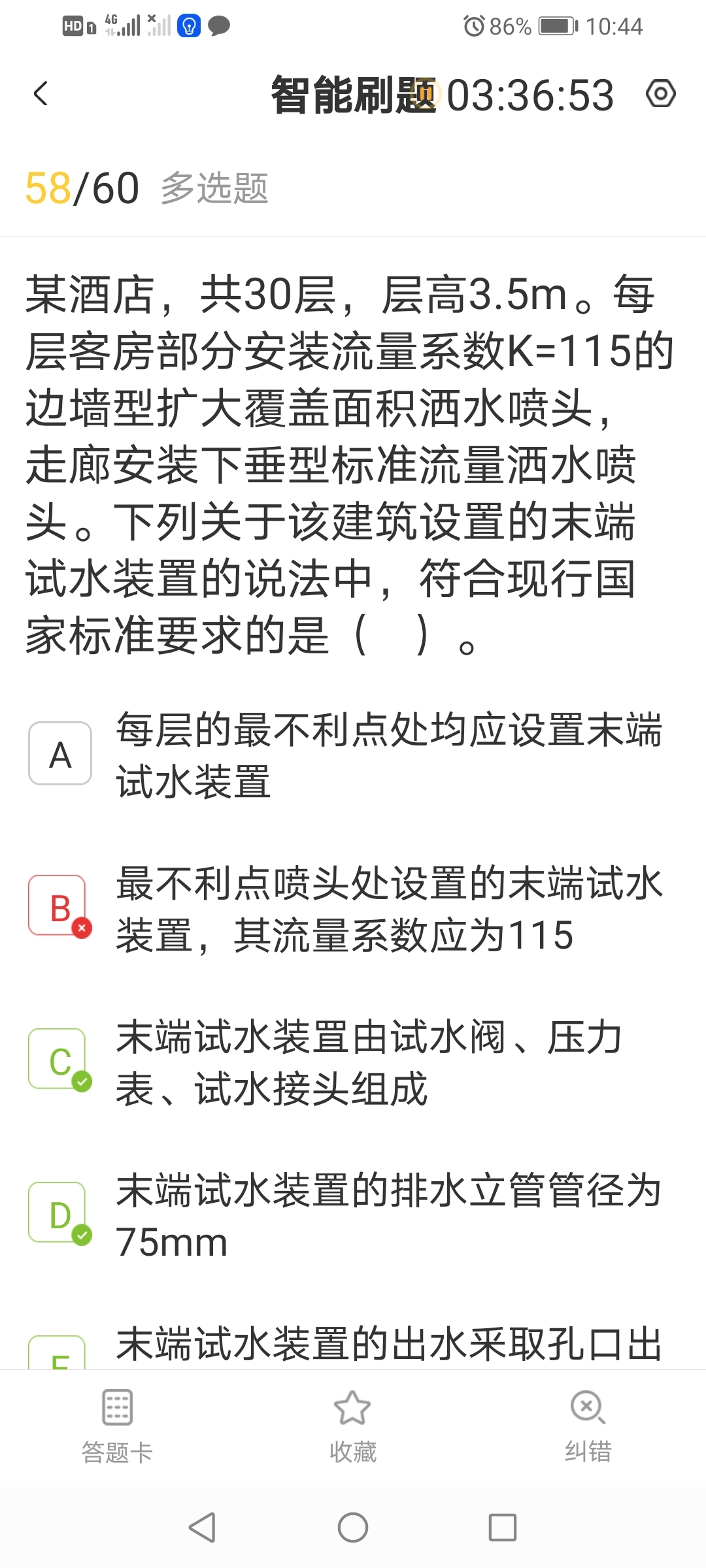Screen dimensions: 706x1568
Task: Tap the system home button
Action: 353,1527
